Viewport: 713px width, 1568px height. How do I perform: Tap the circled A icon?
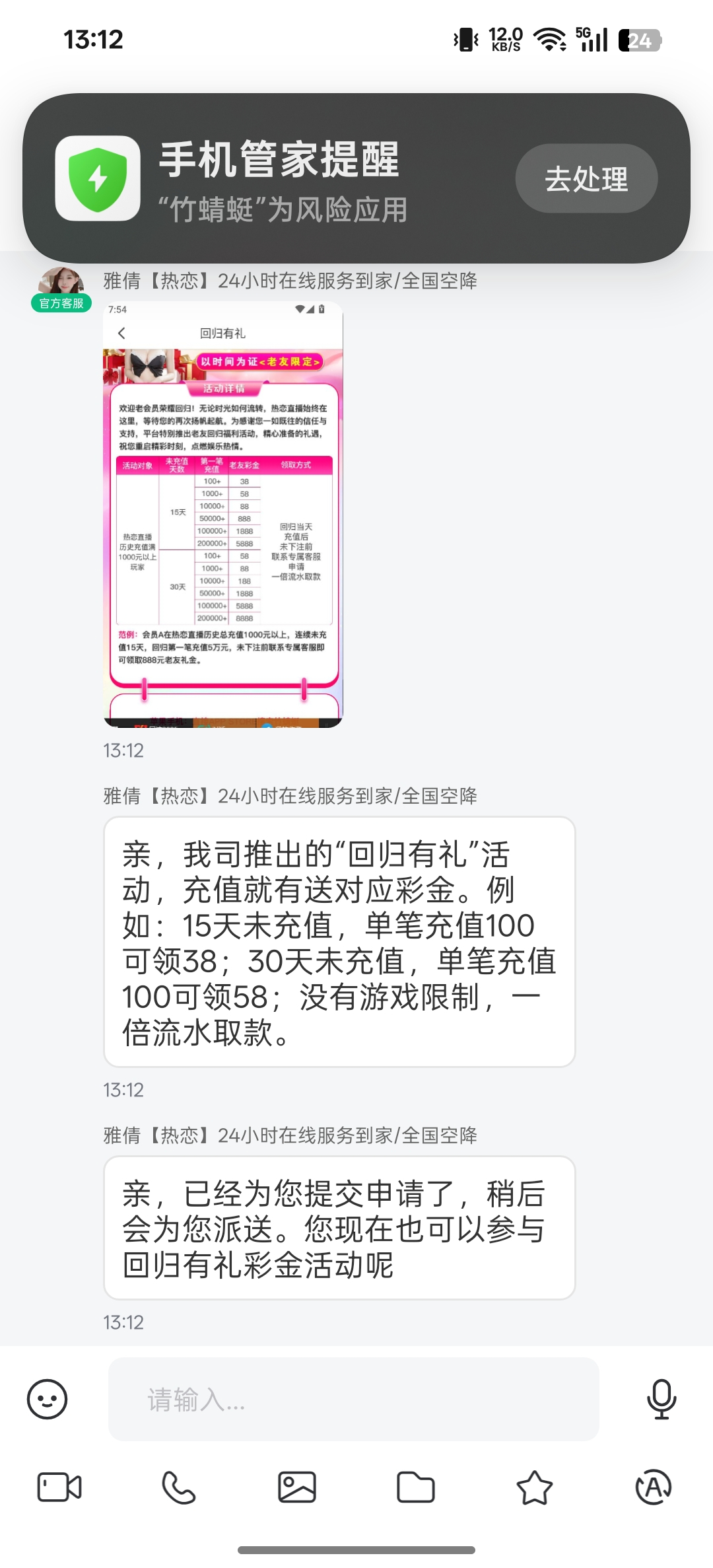pyautogui.click(x=653, y=1487)
